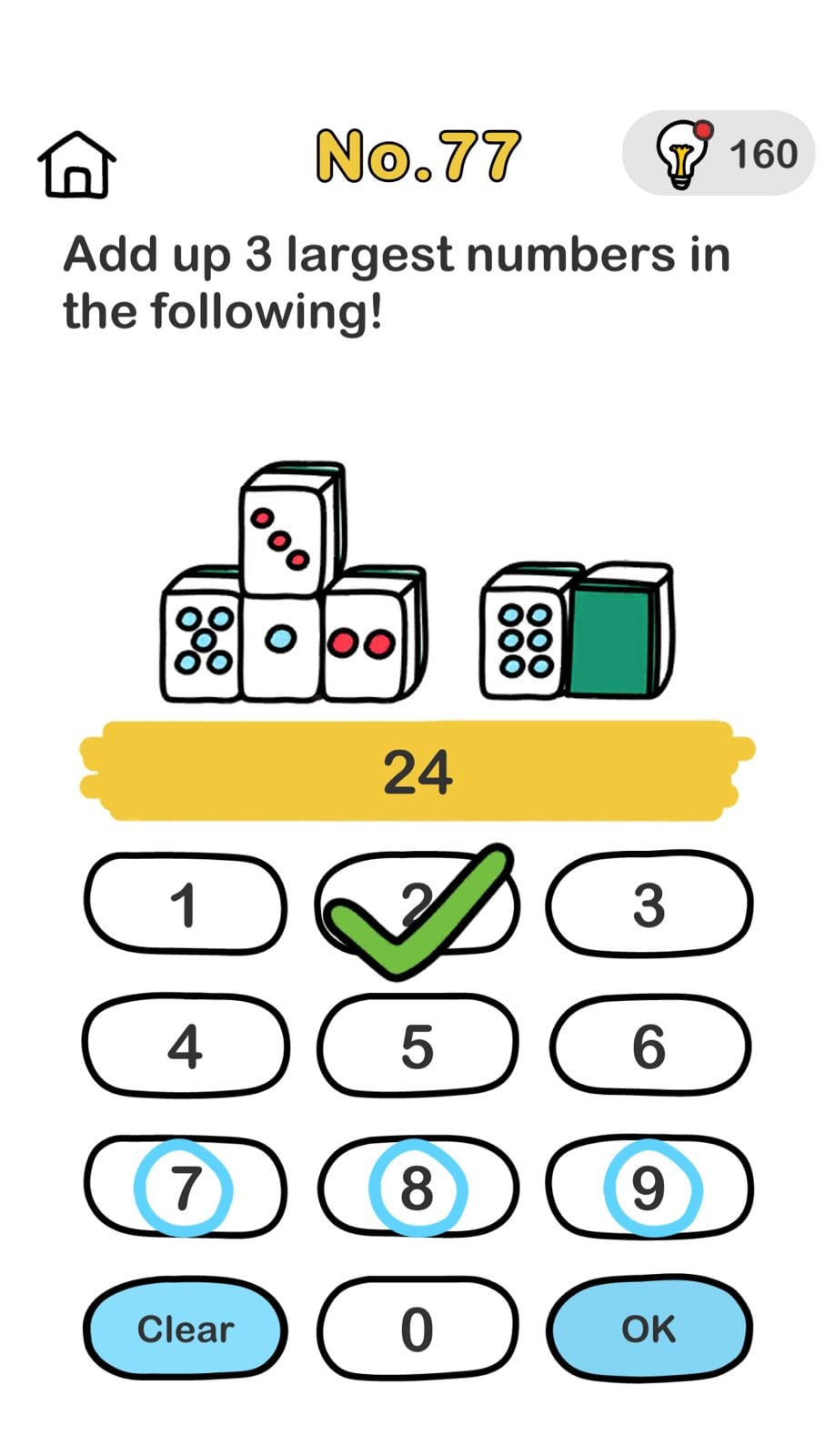Tap the 5 key

(x=417, y=1046)
